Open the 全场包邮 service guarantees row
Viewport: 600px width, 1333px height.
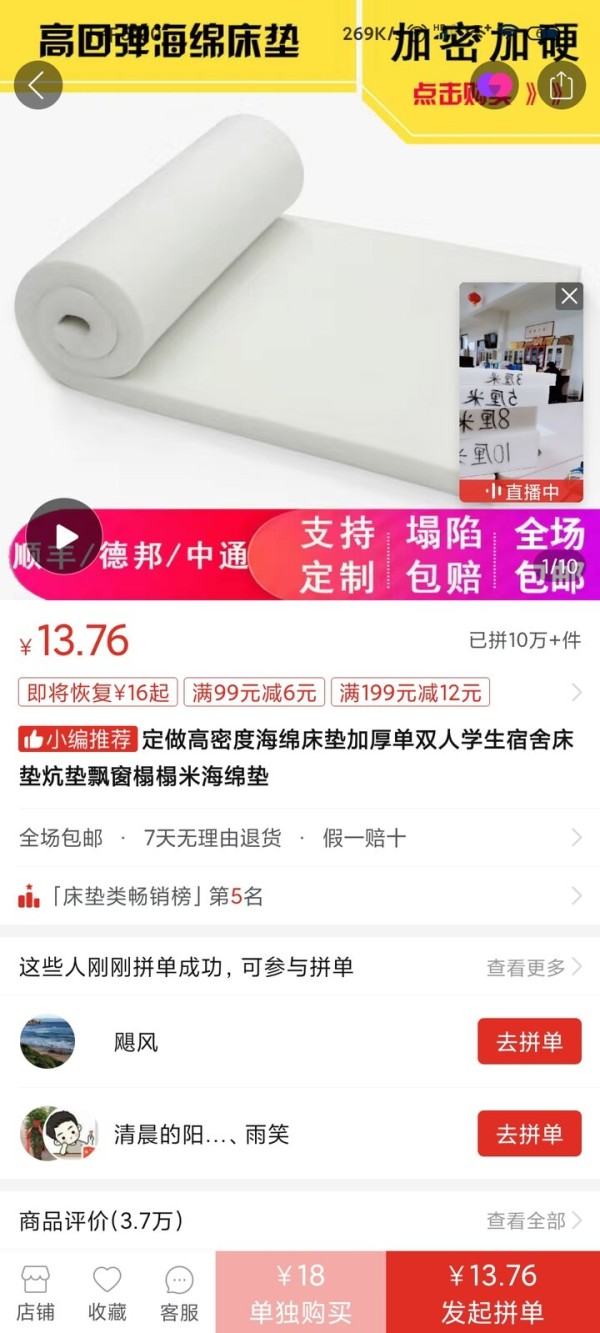[x=300, y=838]
